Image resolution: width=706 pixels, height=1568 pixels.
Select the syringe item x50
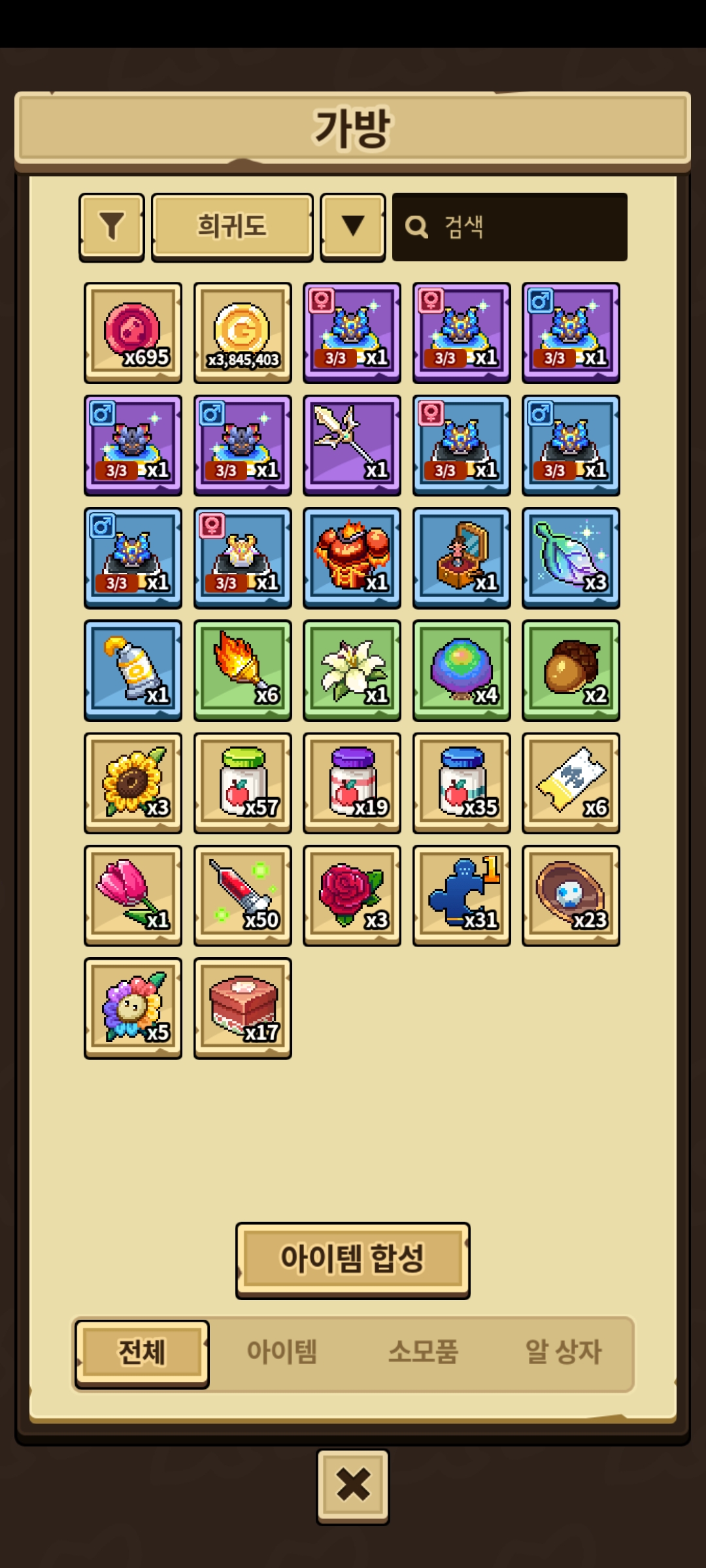point(243,895)
